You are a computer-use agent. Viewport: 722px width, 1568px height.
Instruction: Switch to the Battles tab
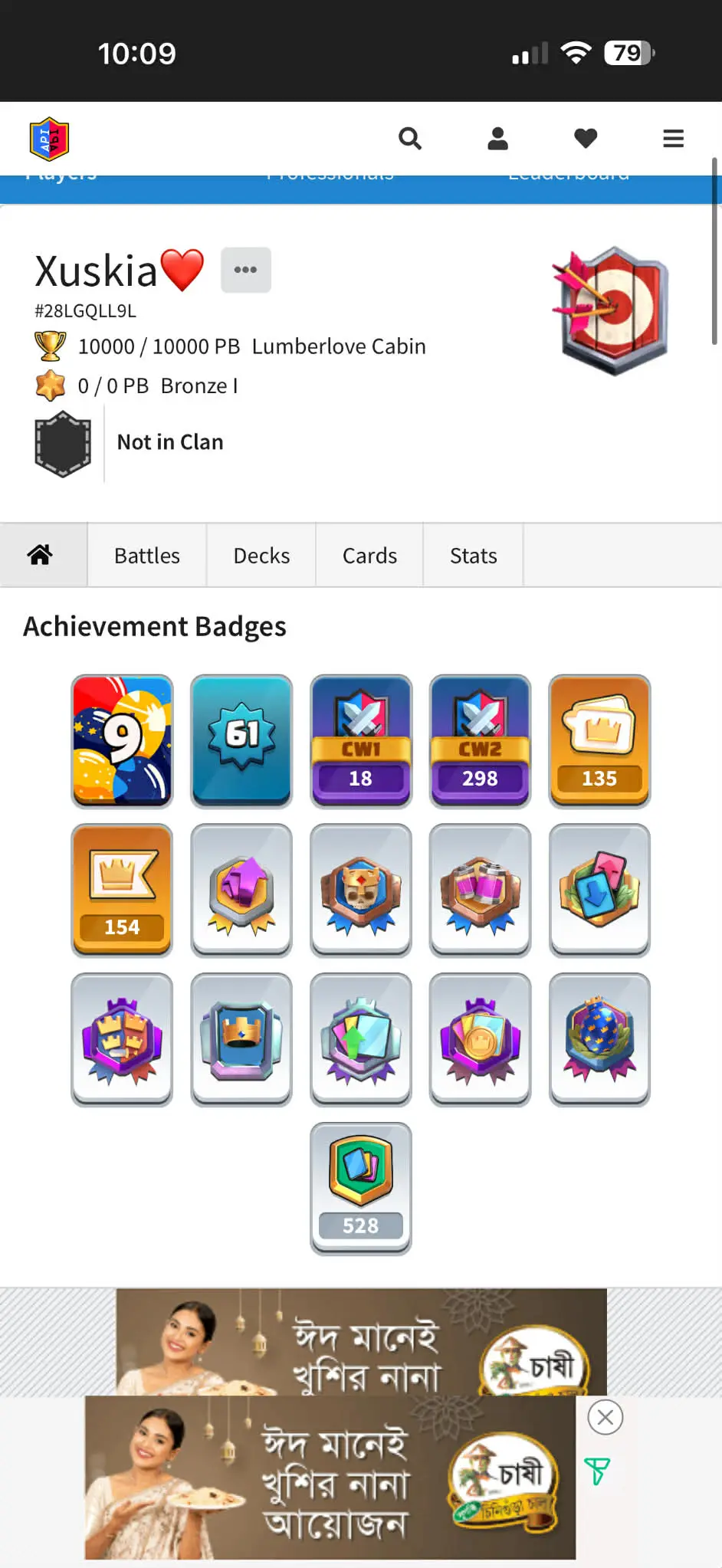pos(147,556)
